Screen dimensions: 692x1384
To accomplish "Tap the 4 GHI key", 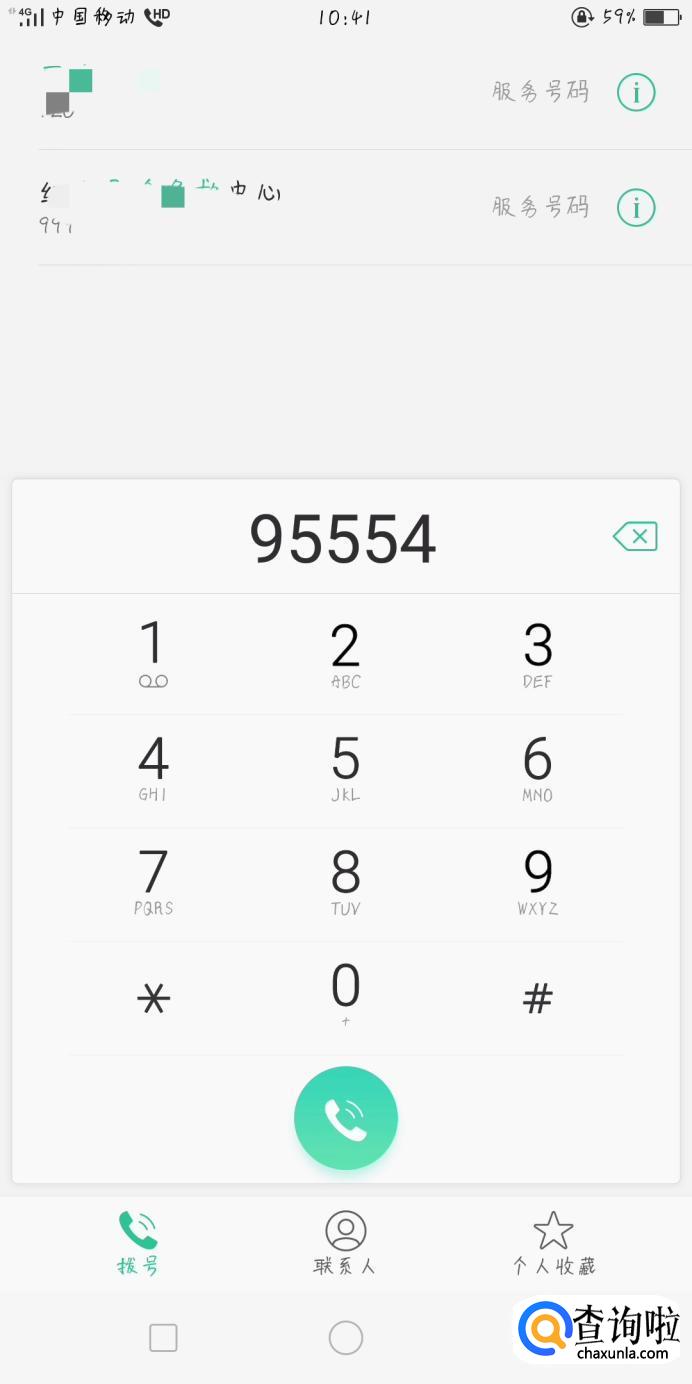I will (x=153, y=769).
